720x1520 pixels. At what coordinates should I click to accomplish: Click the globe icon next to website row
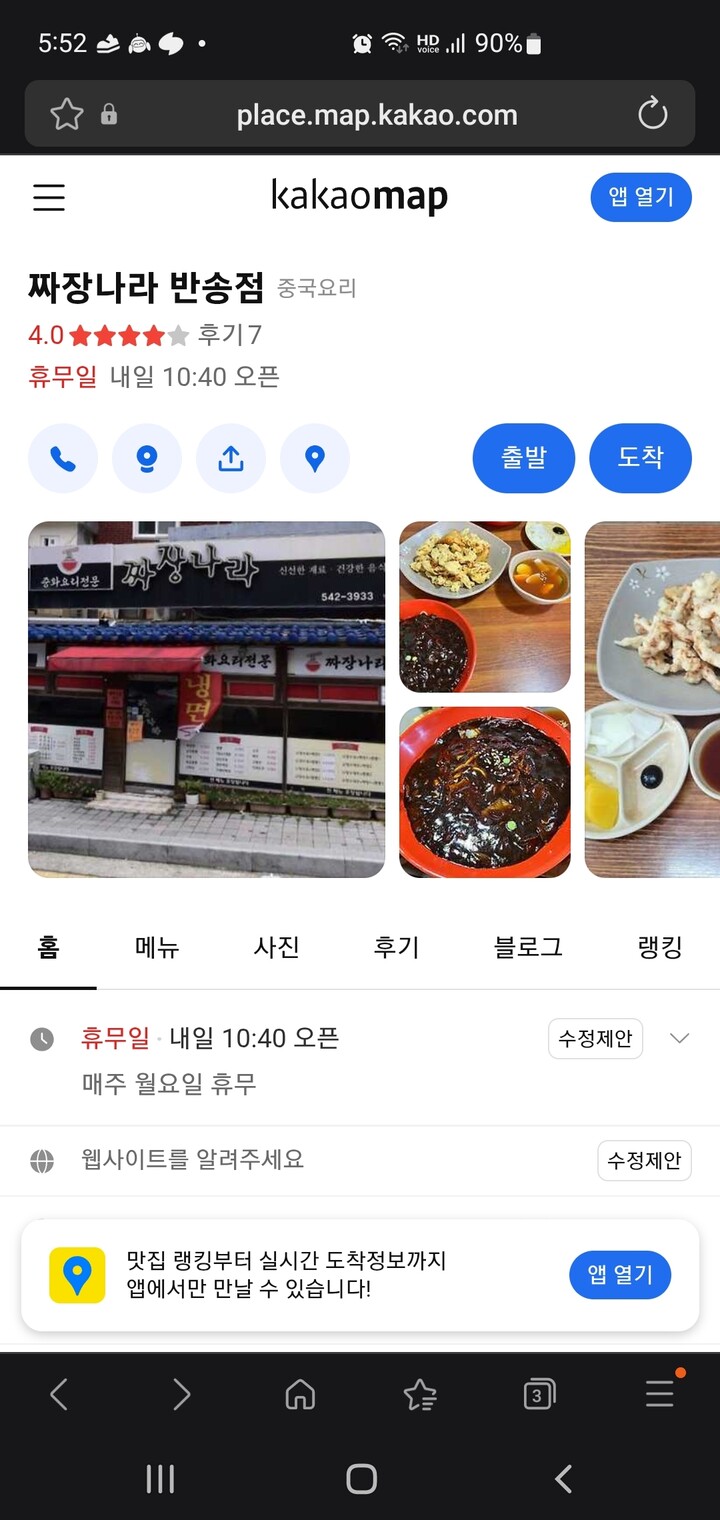(x=42, y=1161)
